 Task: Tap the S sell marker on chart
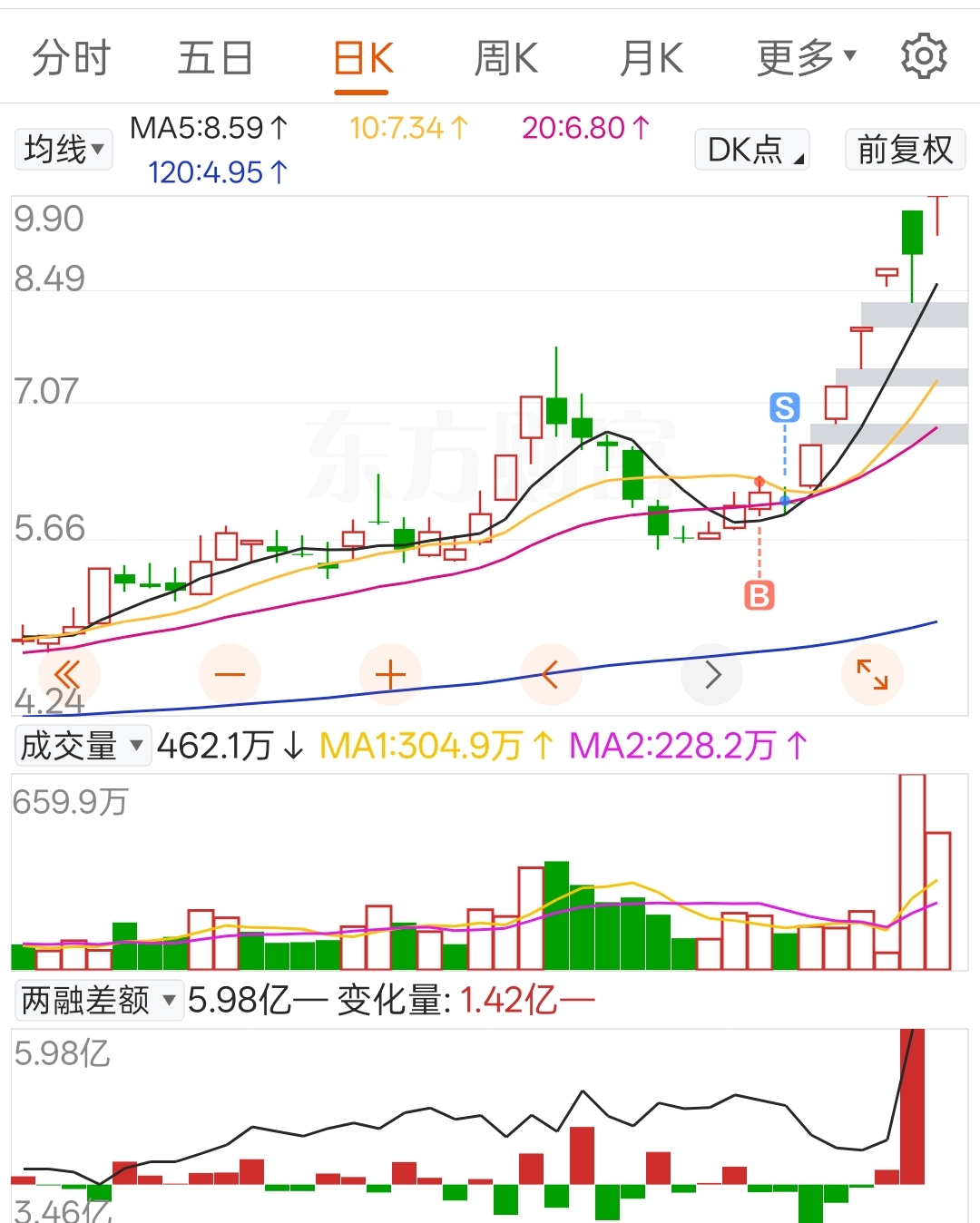[785, 407]
